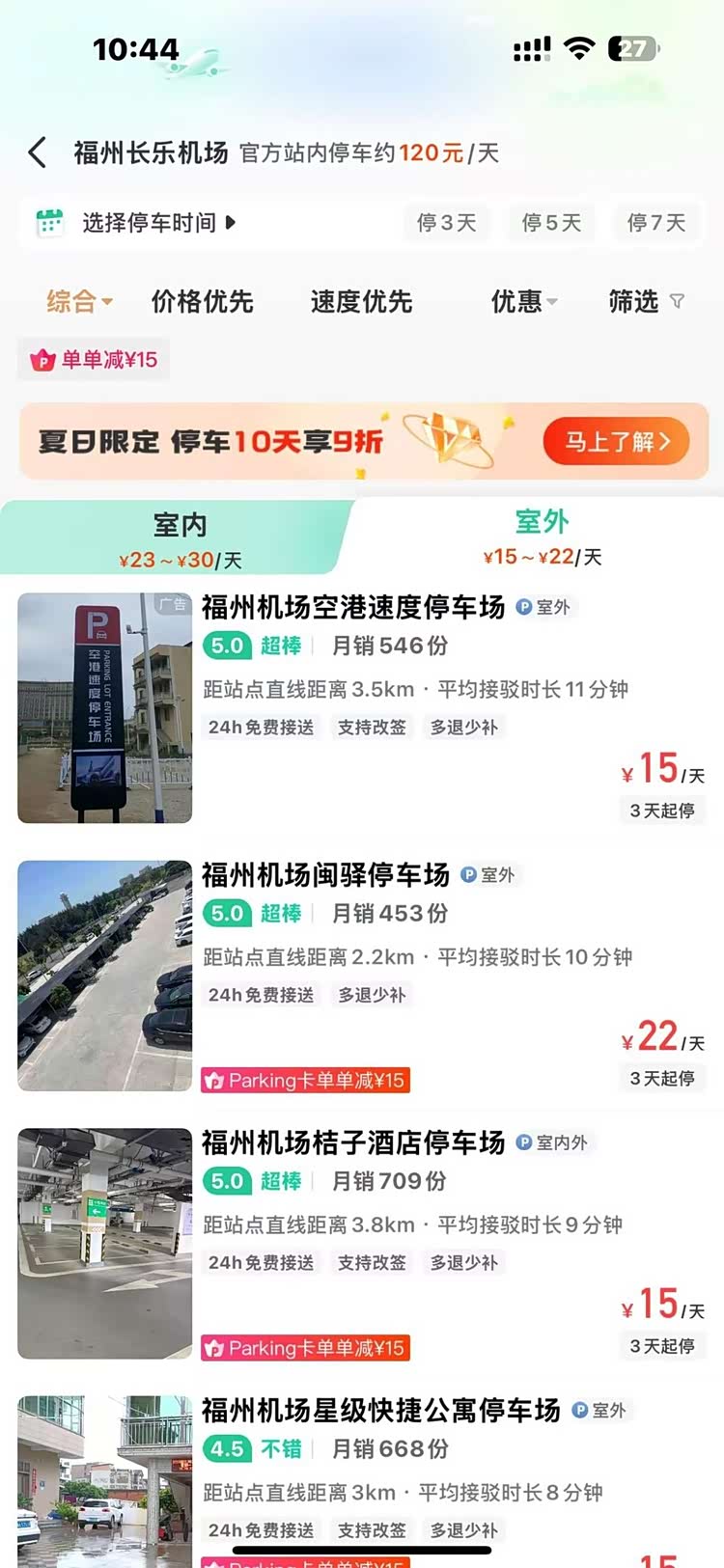Select the 停5天 quick option
Screen dimensions: 724x1568
pos(551,223)
